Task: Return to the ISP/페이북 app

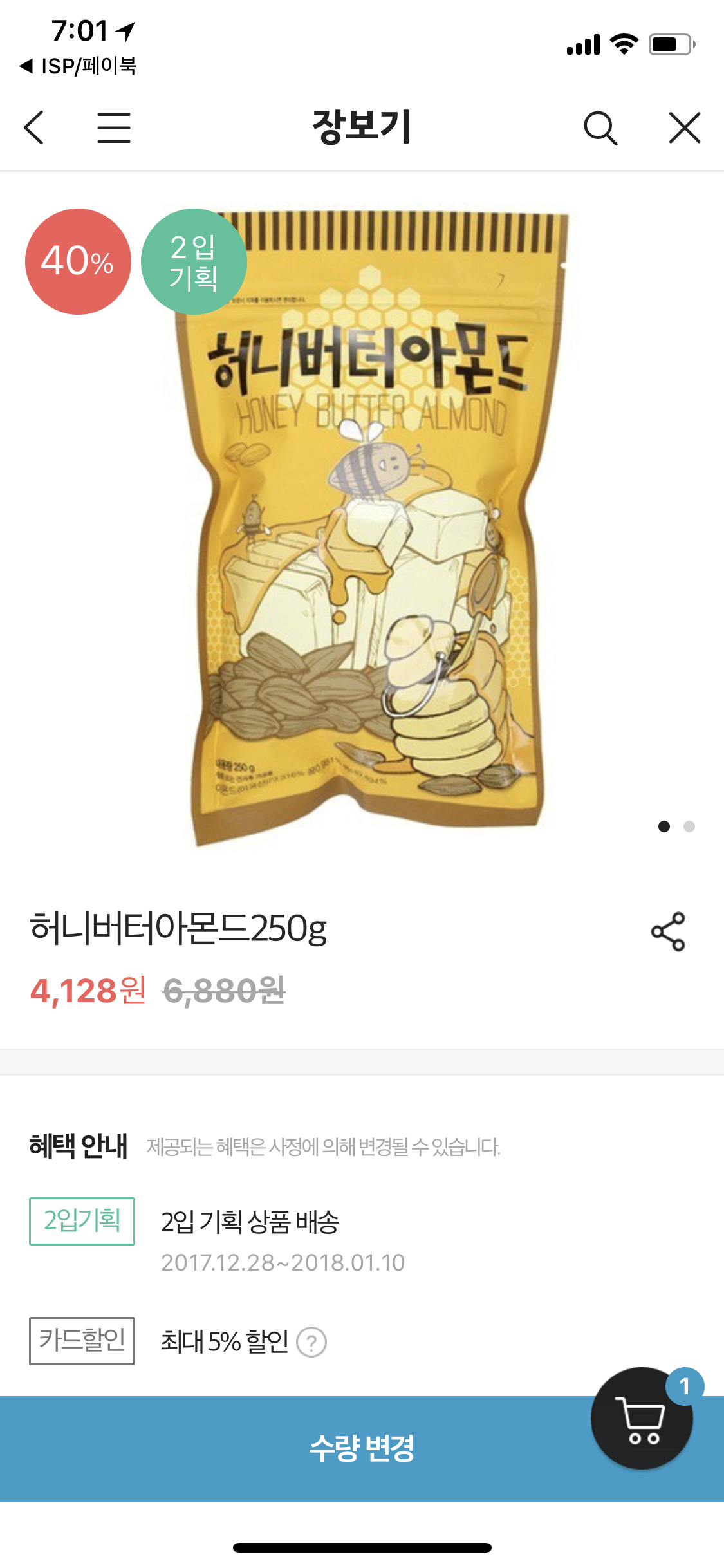Action: pos(79,66)
